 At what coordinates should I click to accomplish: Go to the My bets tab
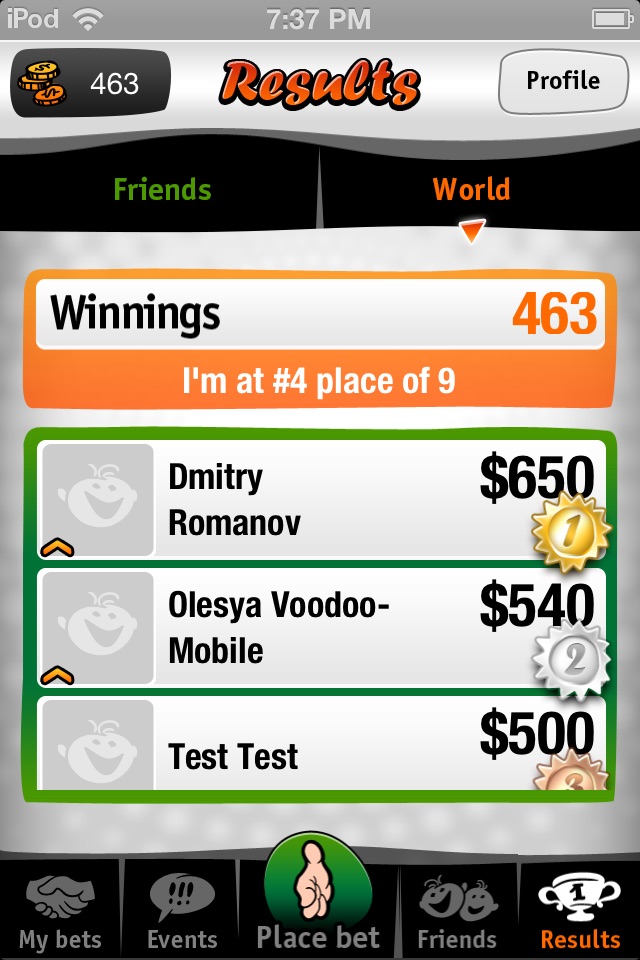(x=61, y=909)
